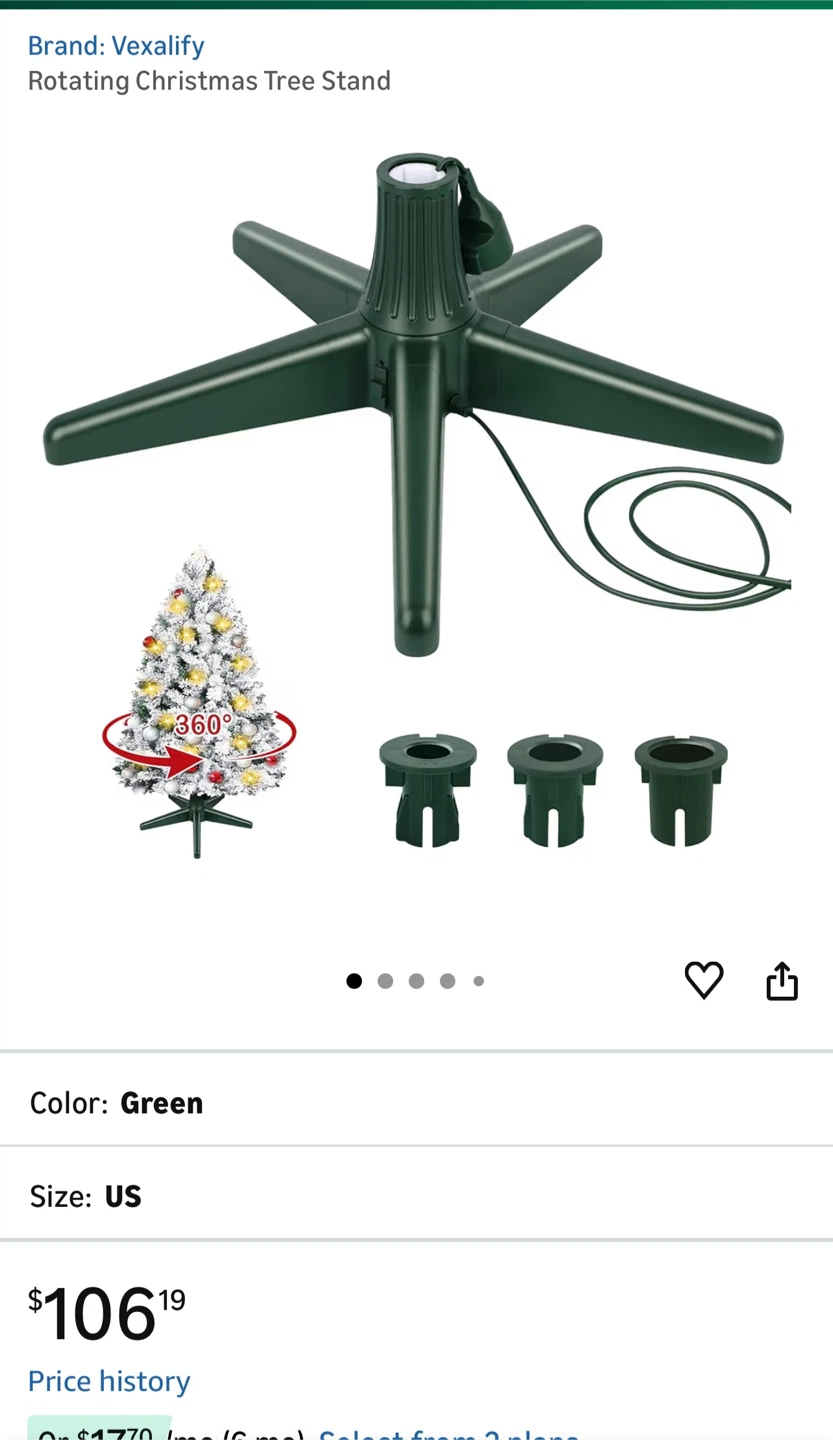
Task: Click the third carousel navigation dot
Action: coord(416,981)
